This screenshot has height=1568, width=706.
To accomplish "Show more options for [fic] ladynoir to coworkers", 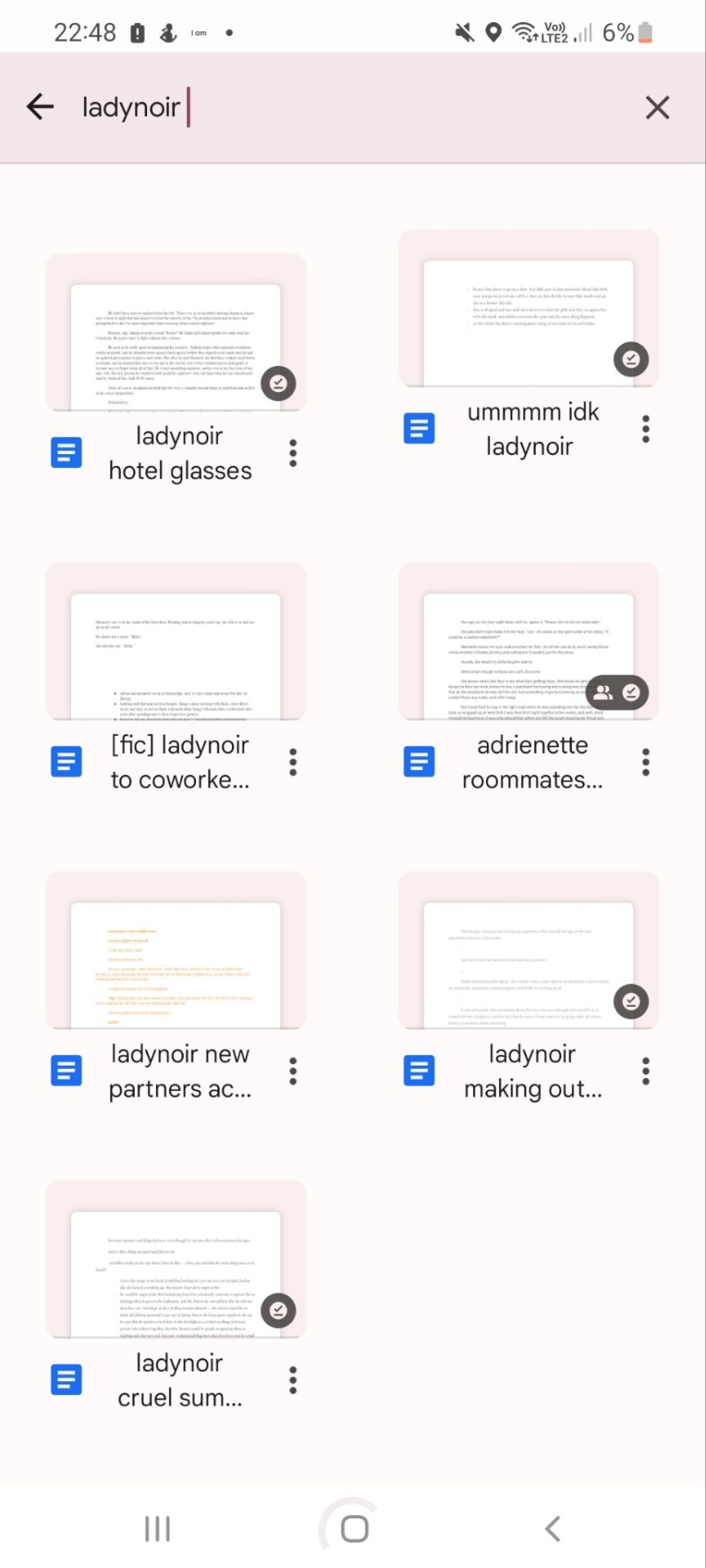I will 293,762.
